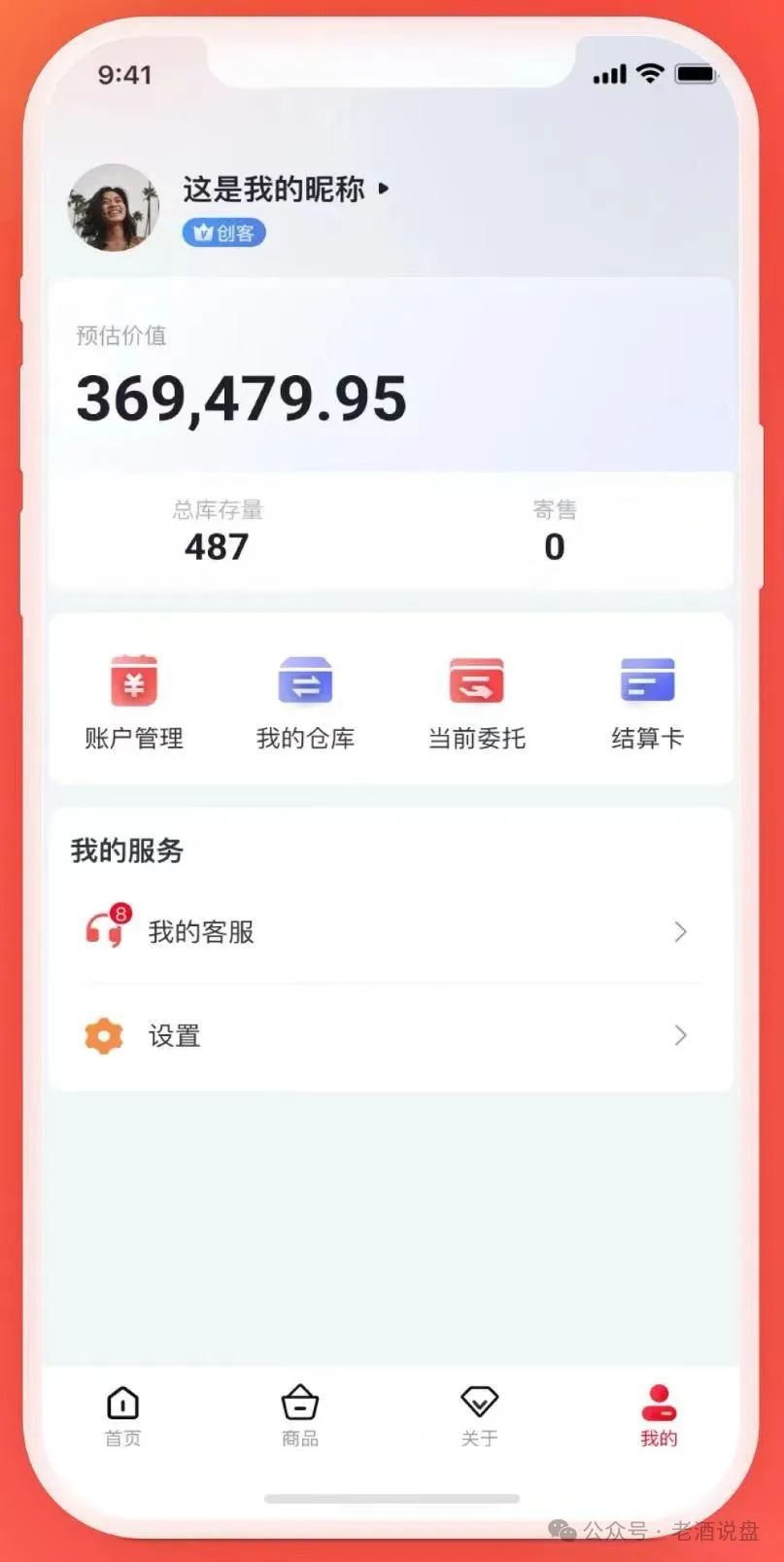Select the 当前委托 (current orders) icon
The image size is (784, 1562).
coord(476,680)
